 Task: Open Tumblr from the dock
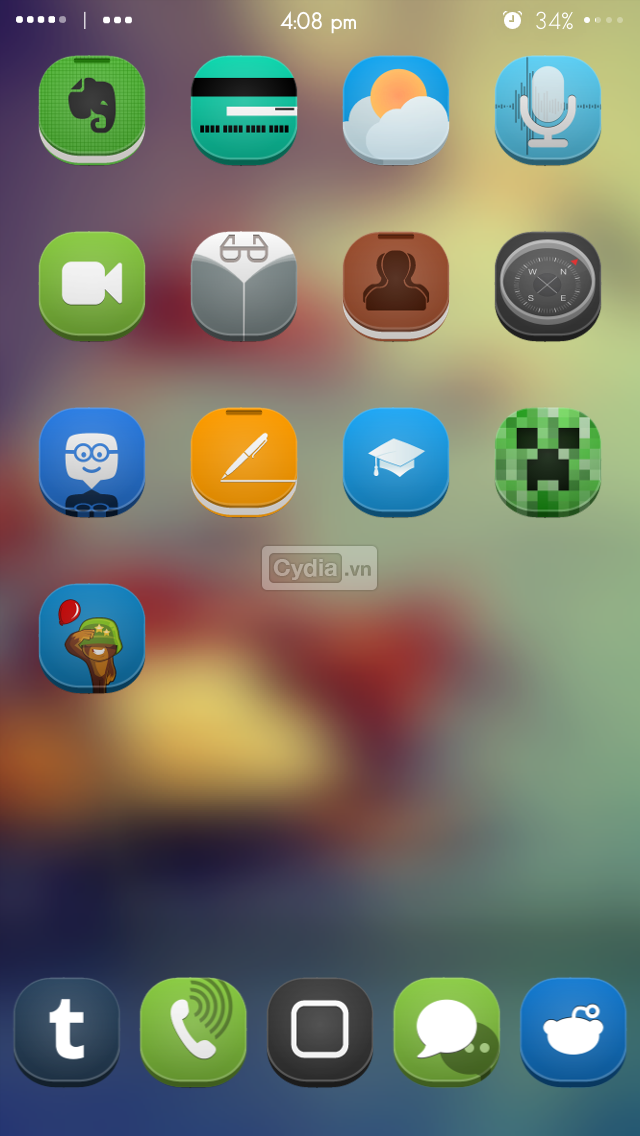pyautogui.click(x=66, y=1030)
